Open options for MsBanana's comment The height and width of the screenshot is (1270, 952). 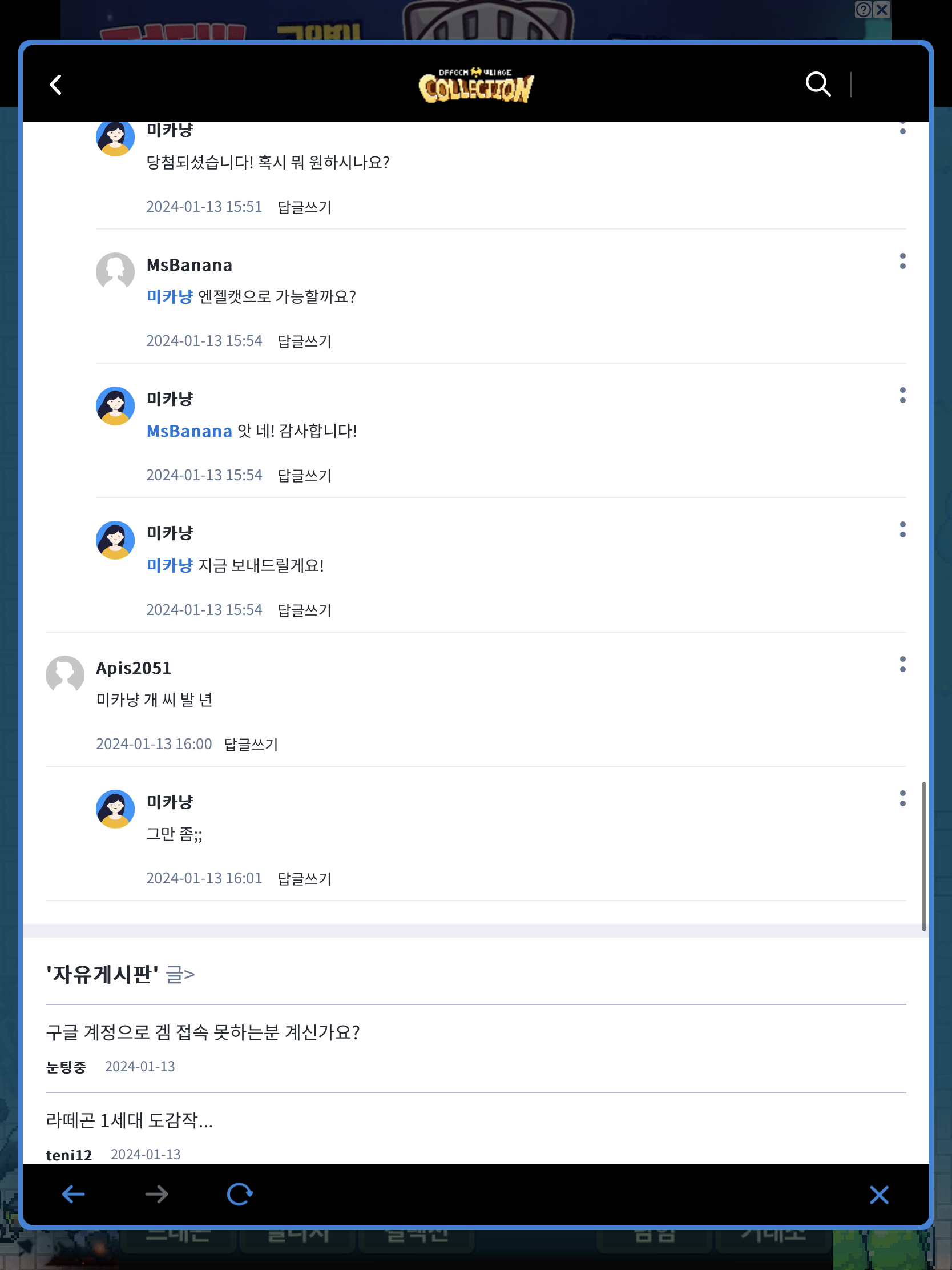pos(902,261)
